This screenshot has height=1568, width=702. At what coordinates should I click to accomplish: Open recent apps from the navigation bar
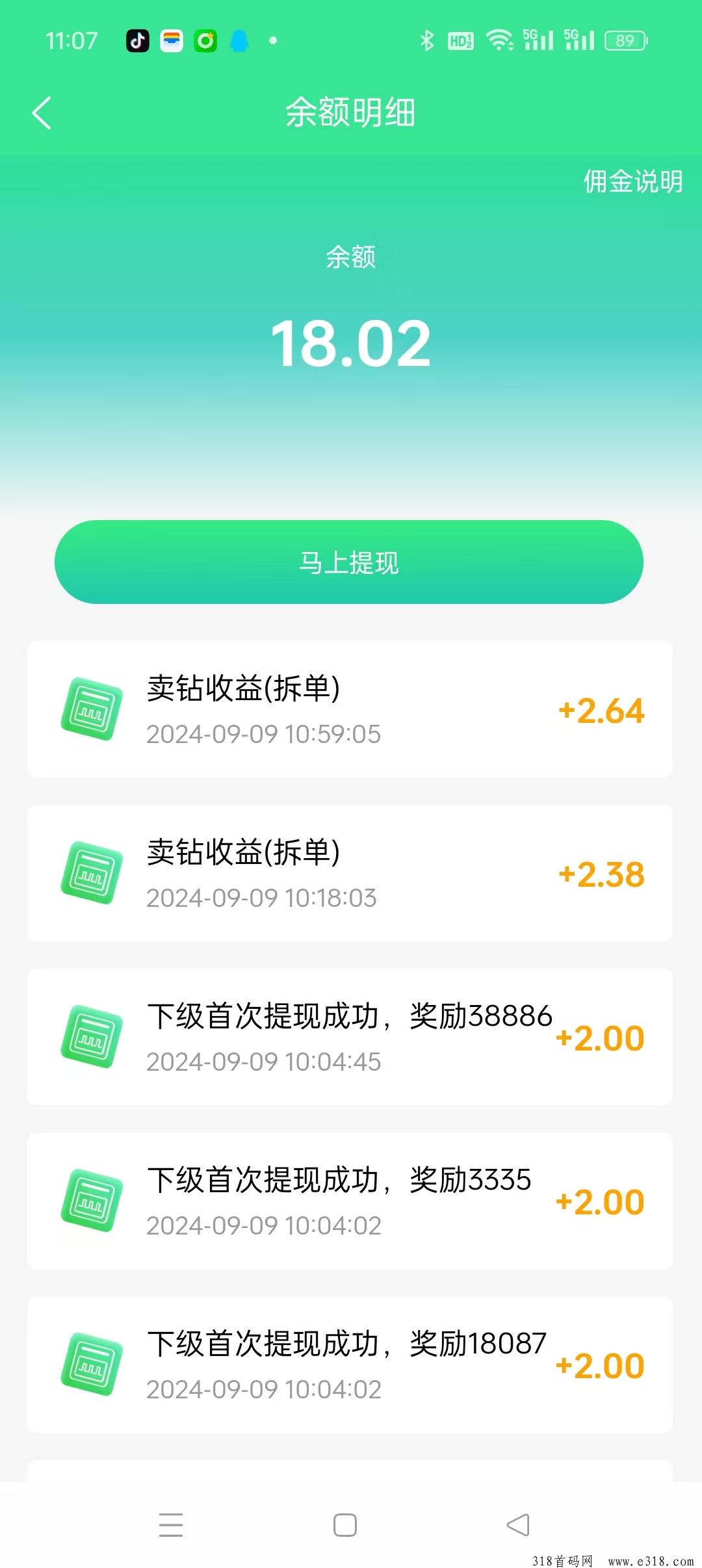click(171, 1525)
